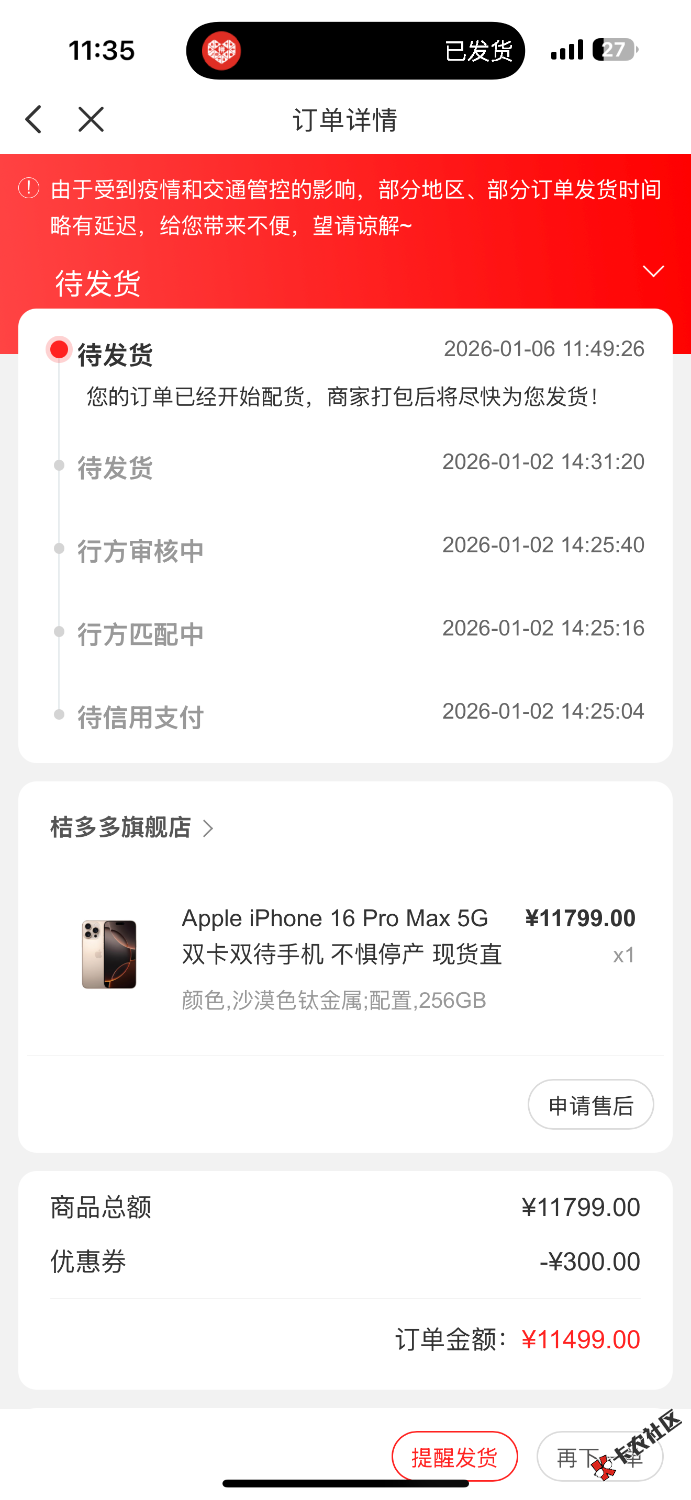Image resolution: width=691 pixels, height=1500 pixels.
Task: Open the 已发货 Dynamic Island activity
Action: pyautogui.click(x=355, y=50)
